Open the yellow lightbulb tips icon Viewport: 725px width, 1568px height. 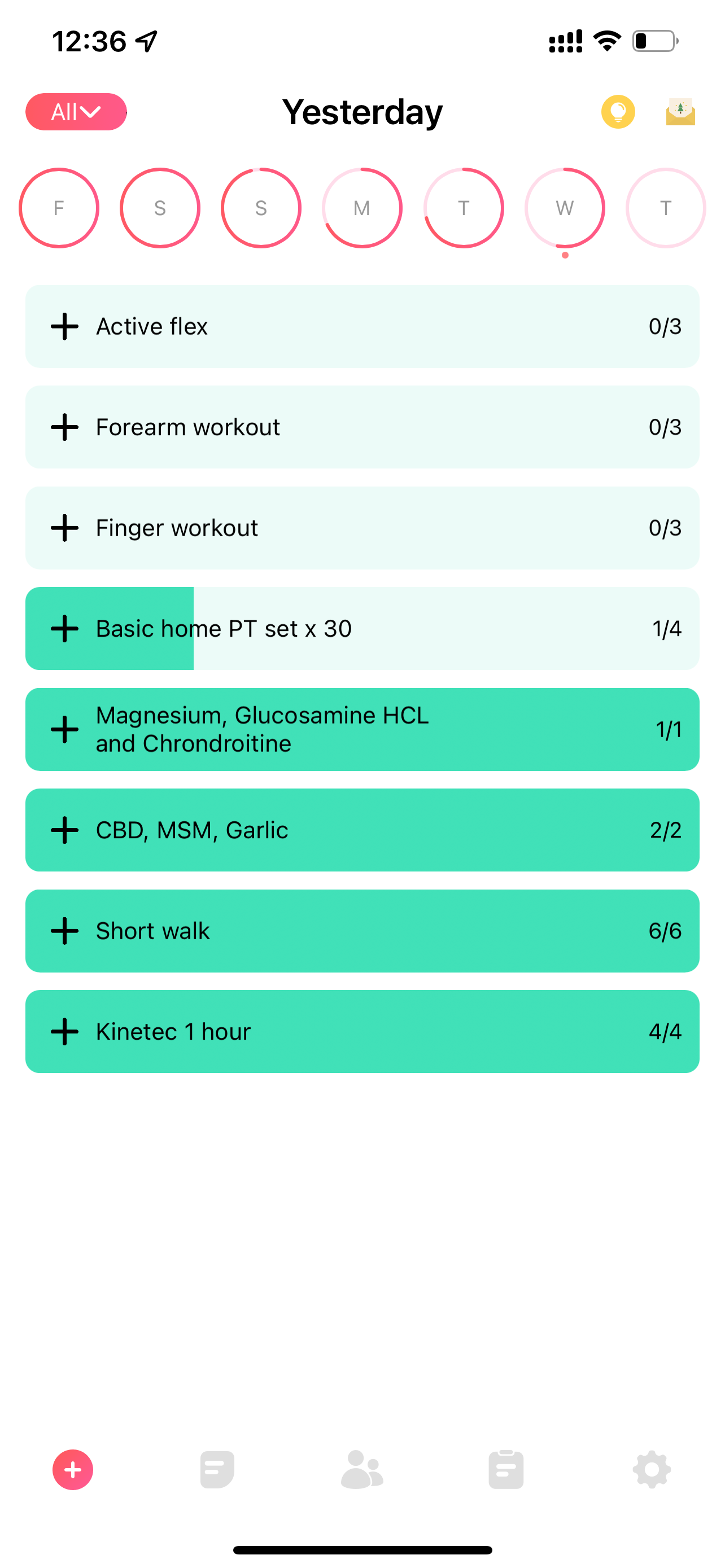tap(618, 112)
